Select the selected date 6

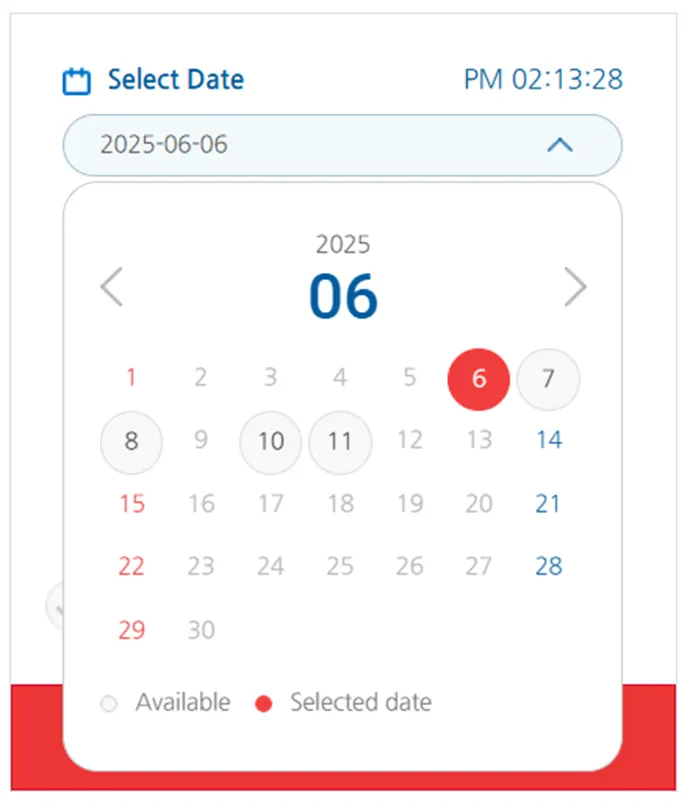click(478, 379)
